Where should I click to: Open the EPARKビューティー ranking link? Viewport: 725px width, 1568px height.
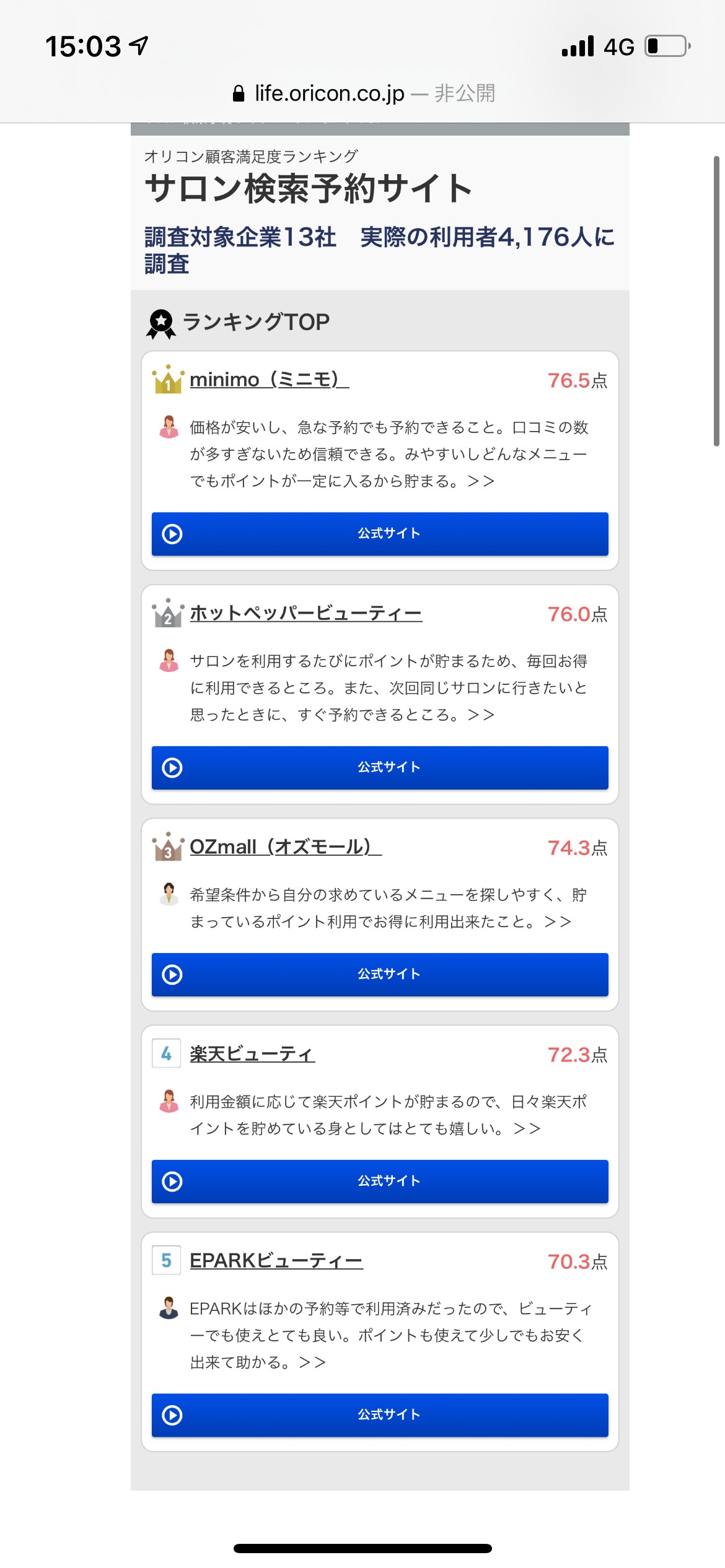coord(276,1260)
